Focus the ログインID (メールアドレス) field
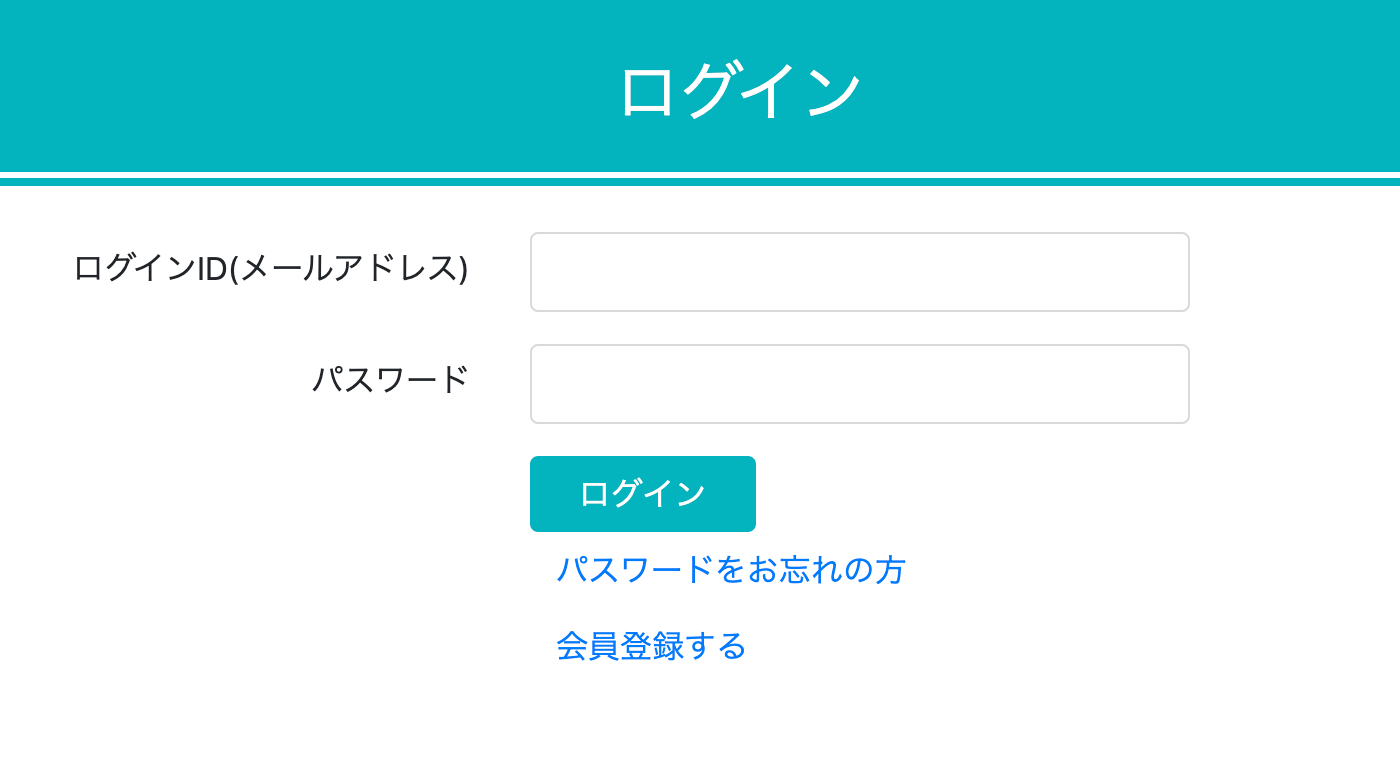The width and height of the screenshot is (1400, 780). coord(859,272)
